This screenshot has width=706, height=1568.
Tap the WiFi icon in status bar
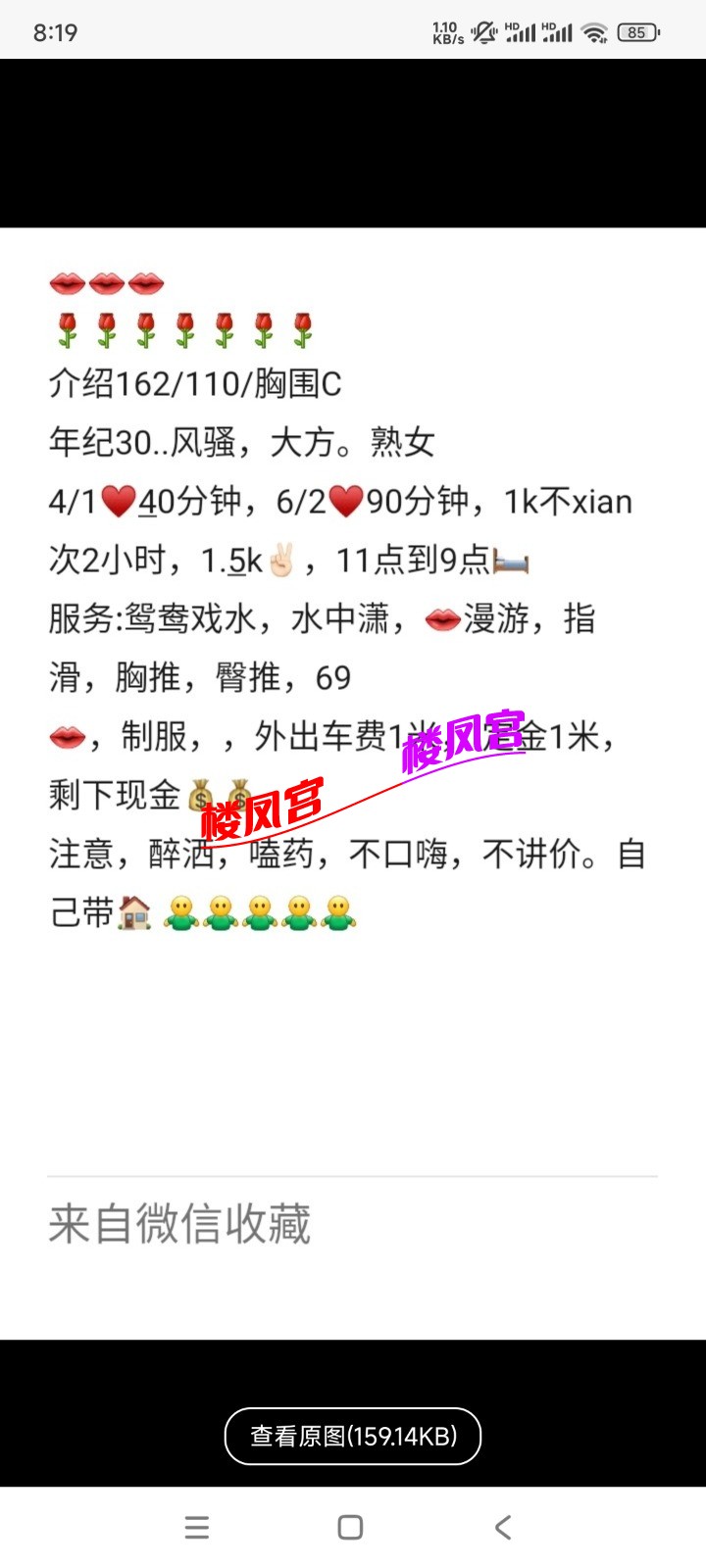tap(595, 32)
